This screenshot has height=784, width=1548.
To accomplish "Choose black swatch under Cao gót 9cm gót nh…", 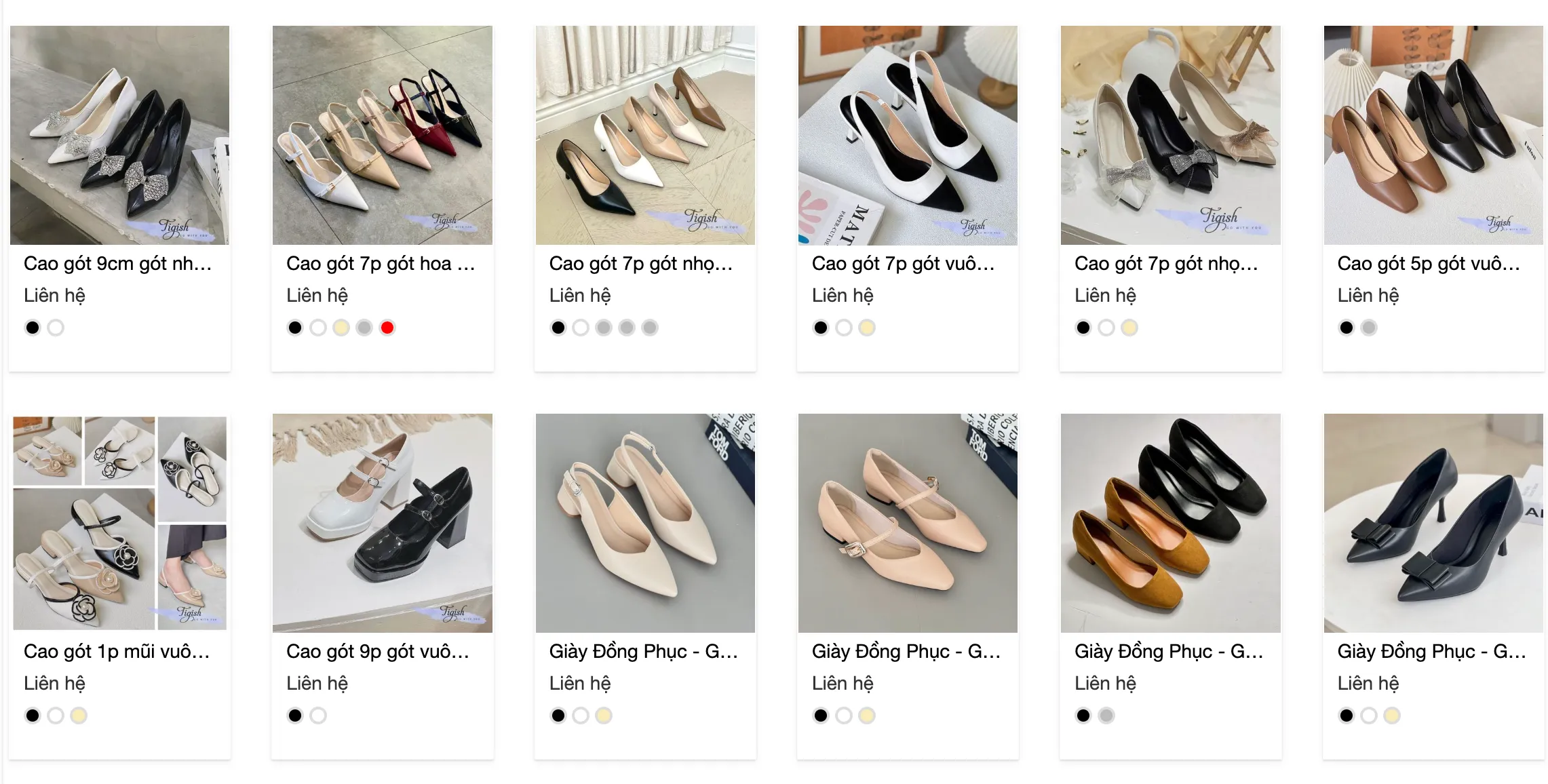I will click(x=33, y=328).
